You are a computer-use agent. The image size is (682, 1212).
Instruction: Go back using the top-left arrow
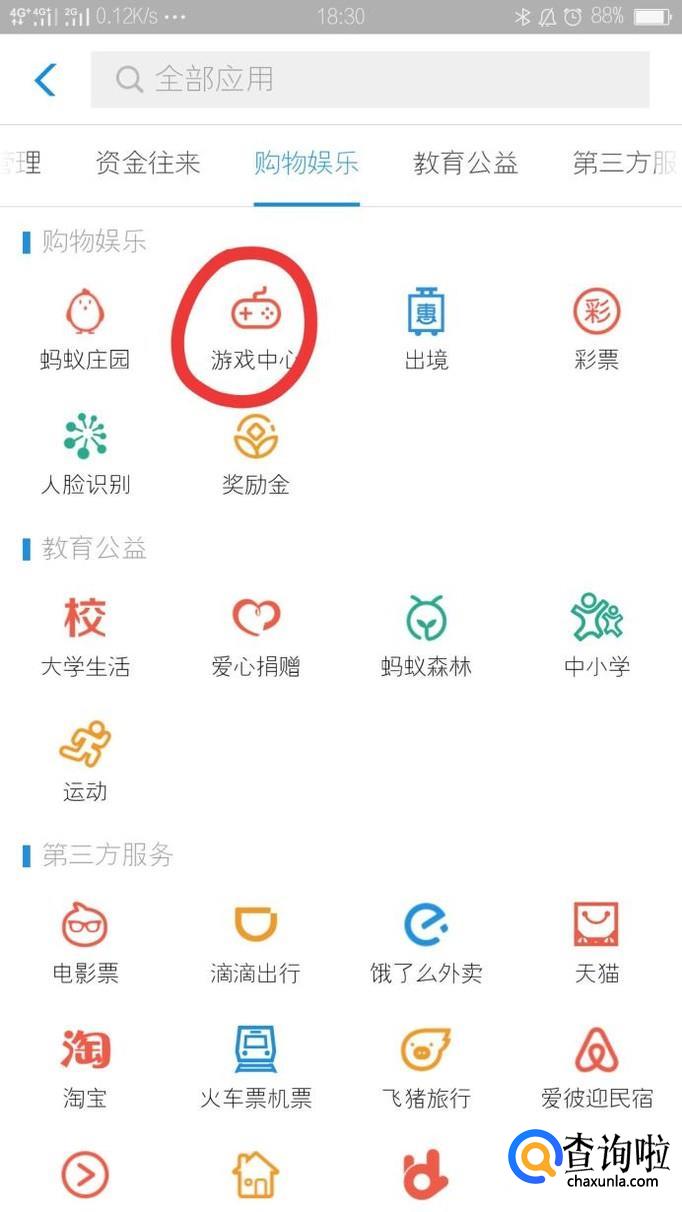point(45,79)
